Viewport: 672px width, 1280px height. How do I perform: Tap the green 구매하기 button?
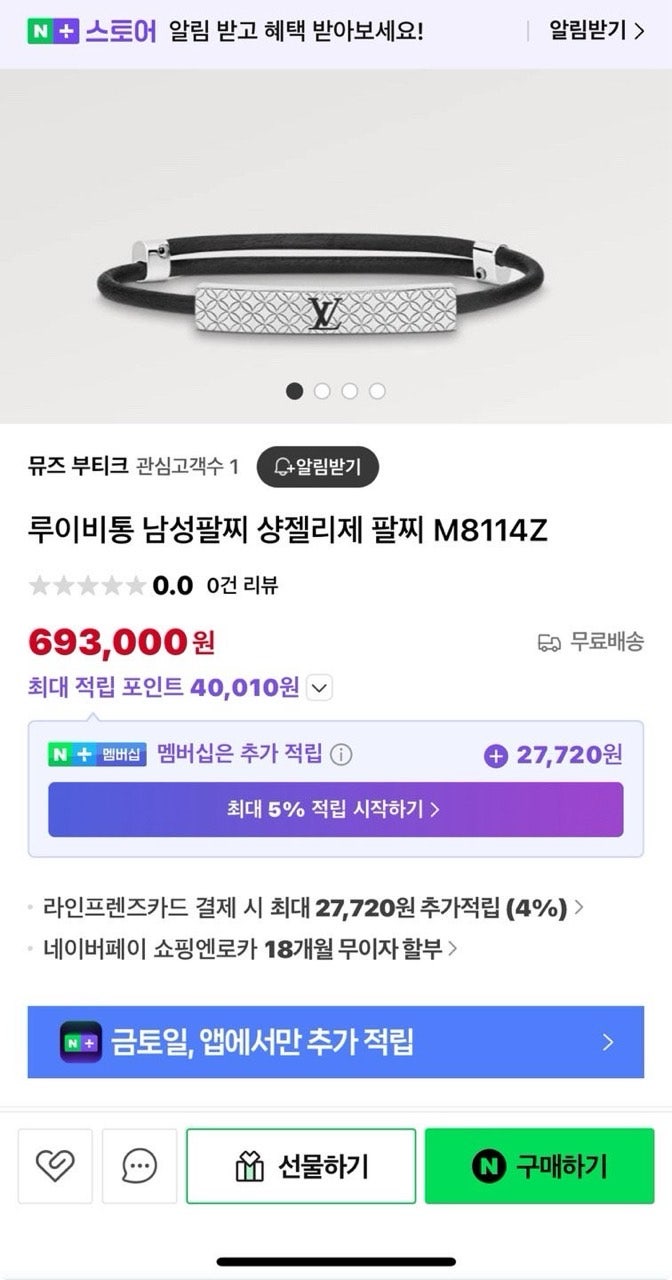click(x=539, y=1166)
